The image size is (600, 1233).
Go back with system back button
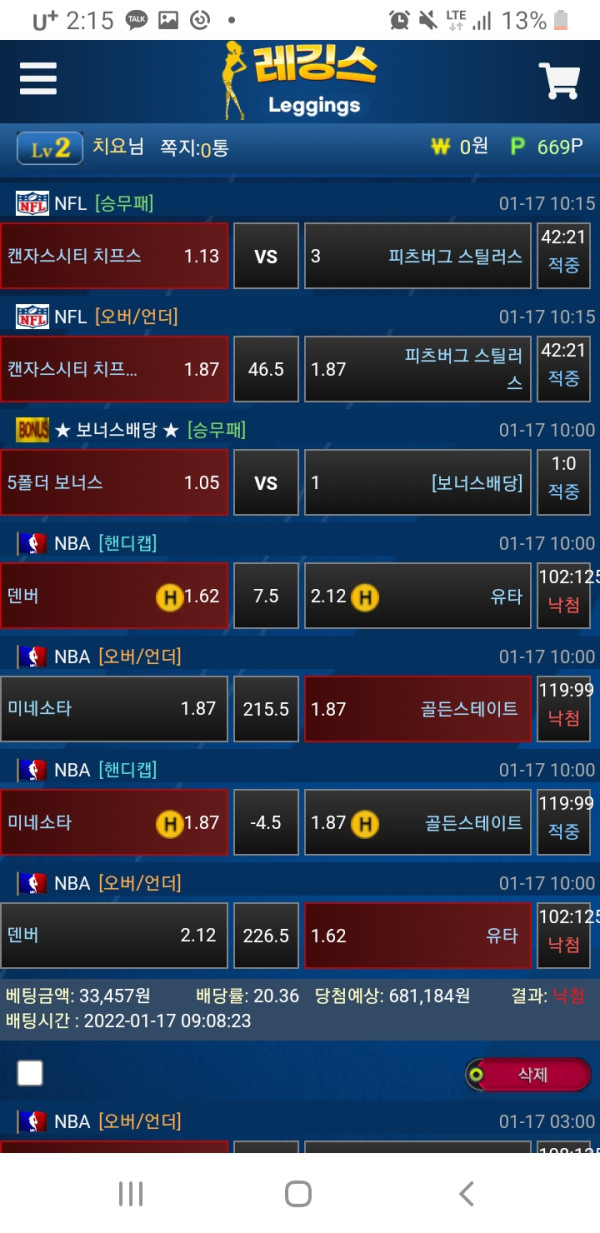[466, 1193]
